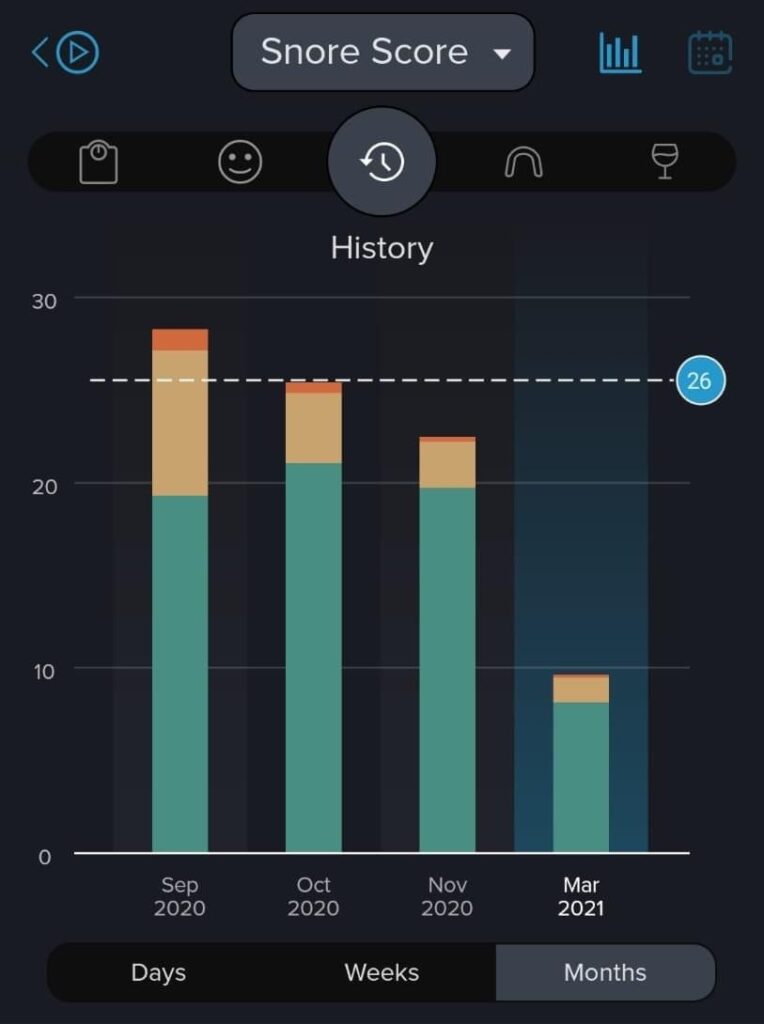Select the History clock tab
The image size is (764, 1024).
tap(382, 161)
